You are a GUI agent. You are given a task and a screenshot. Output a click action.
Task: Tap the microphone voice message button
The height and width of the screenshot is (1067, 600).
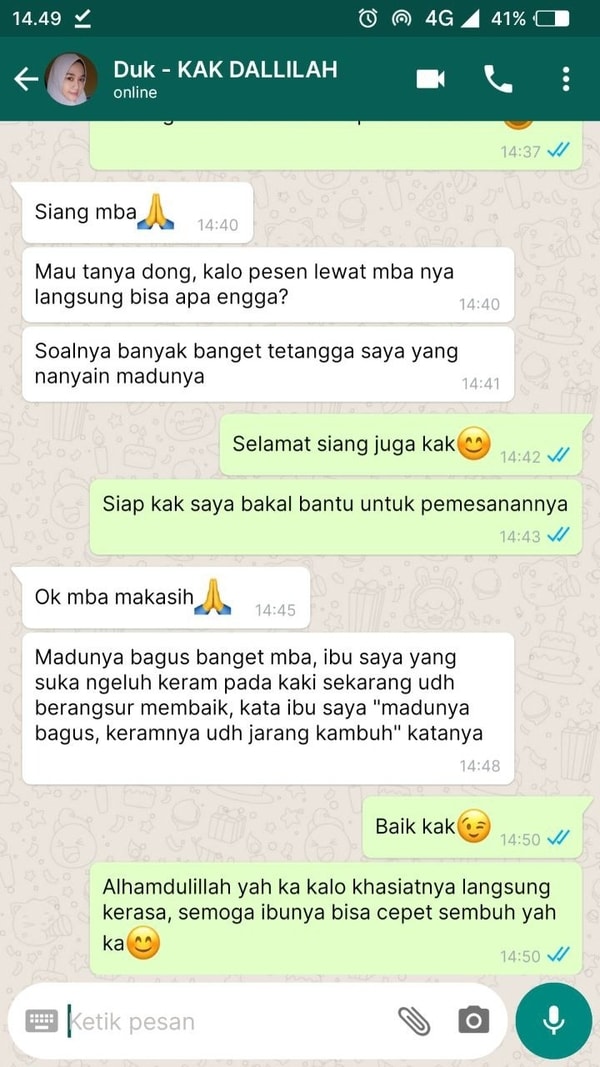click(x=553, y=1021)
